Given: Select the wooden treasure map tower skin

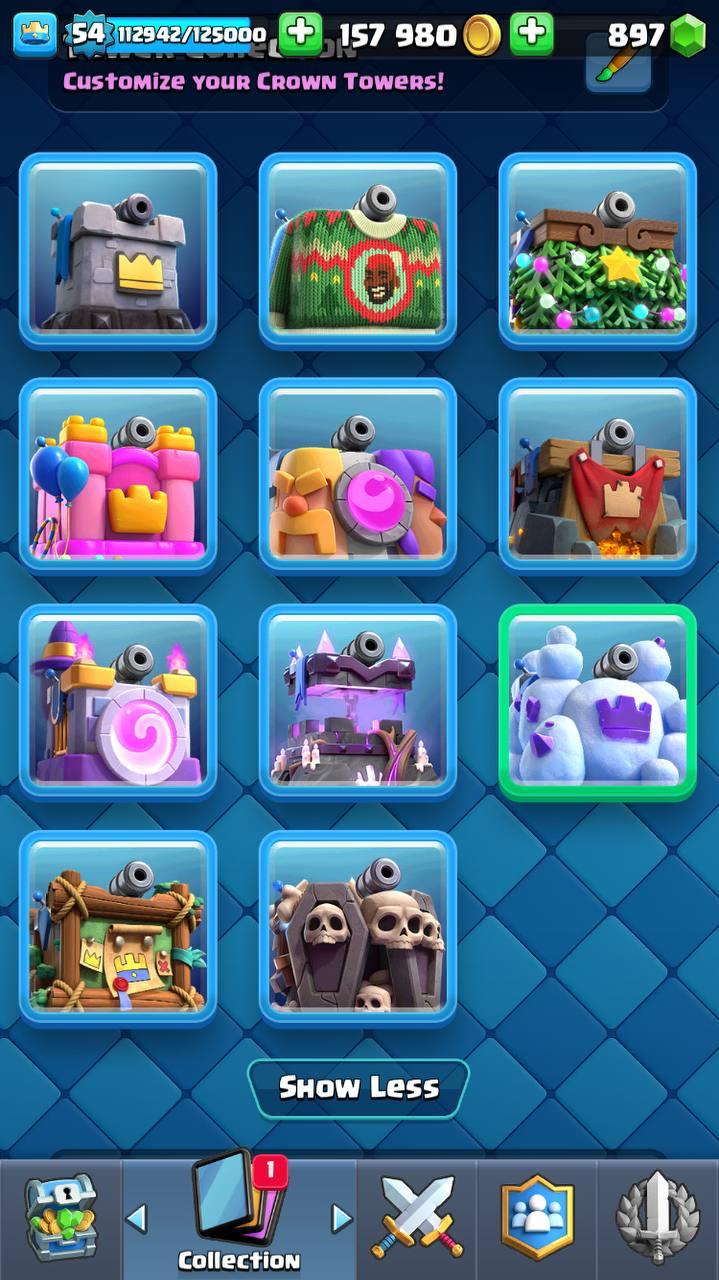Looking at the screenshot, I should pyautogui.click(x=118, y=928).
